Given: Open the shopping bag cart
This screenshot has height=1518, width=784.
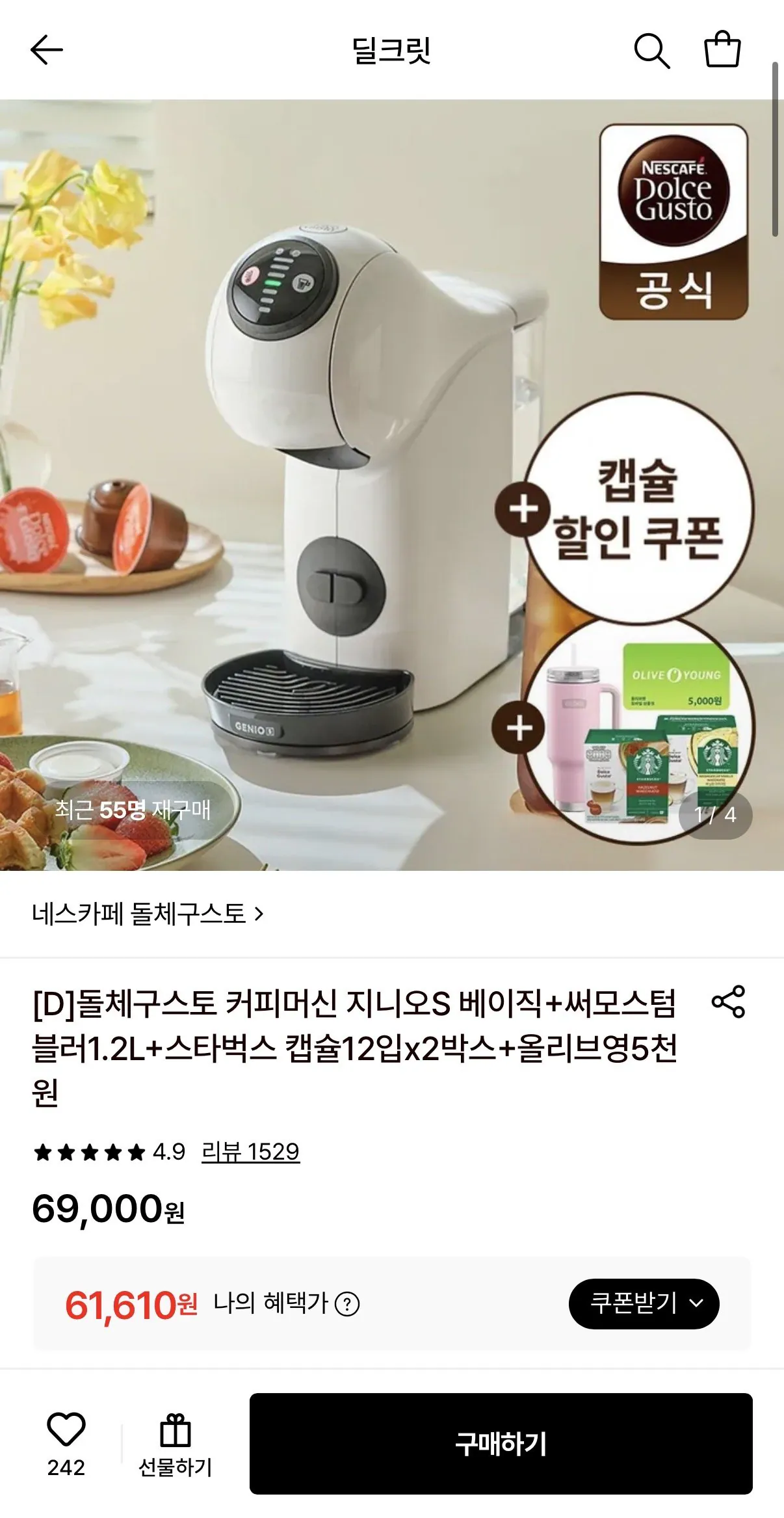Looking at the screenshot, I should point(722,49).
